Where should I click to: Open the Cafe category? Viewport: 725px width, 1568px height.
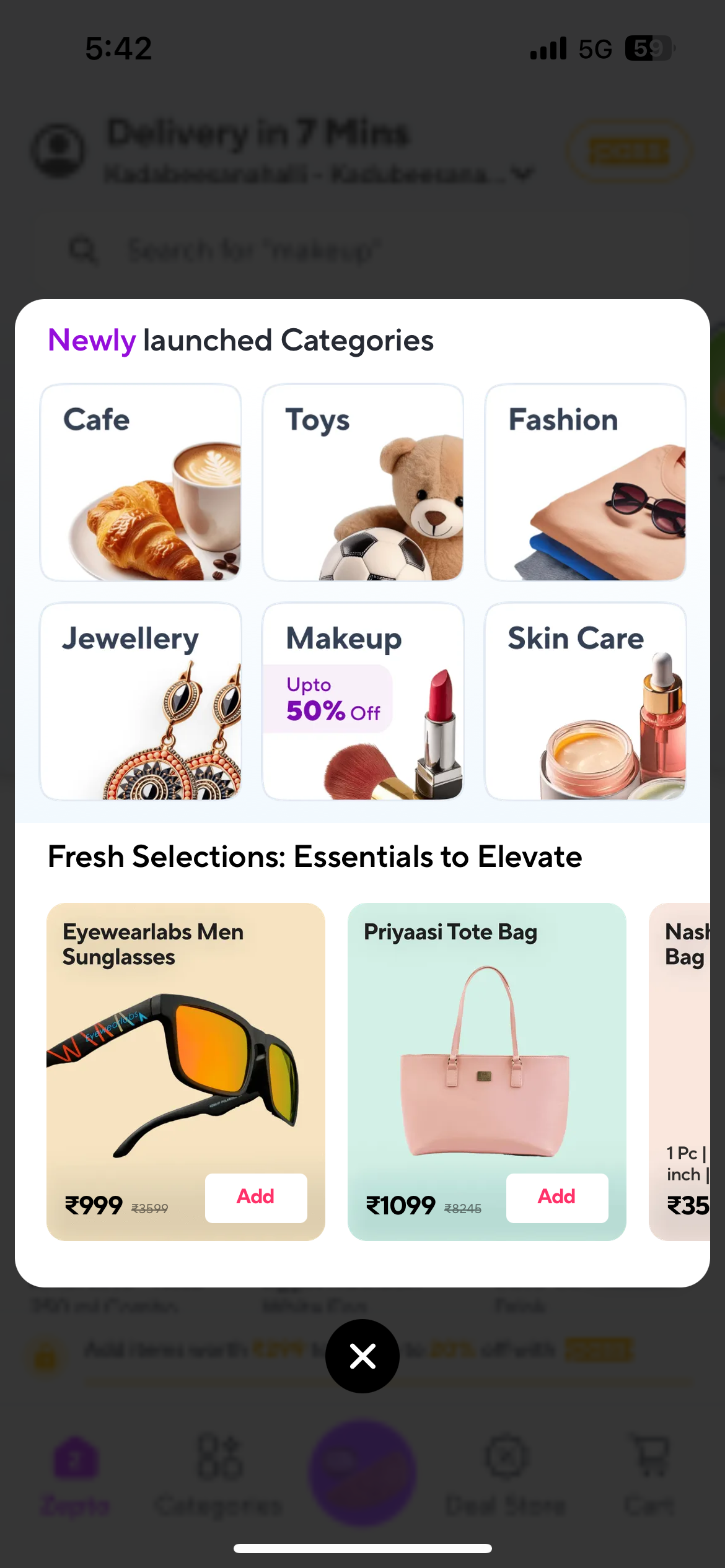click(141, 482)
